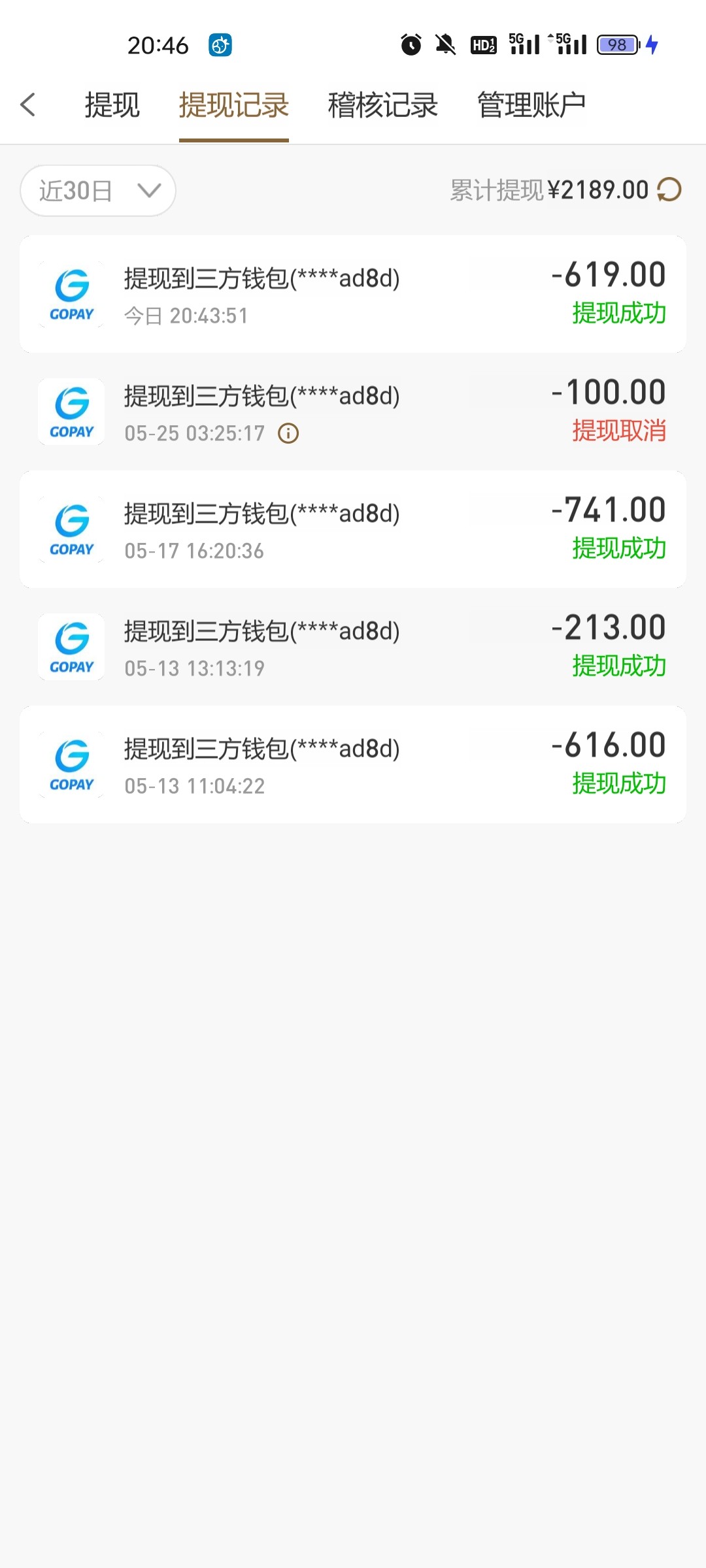View the -616.00 withdrawal record
The width and height of the screenshot is (706, 1568).
[353, 764]
